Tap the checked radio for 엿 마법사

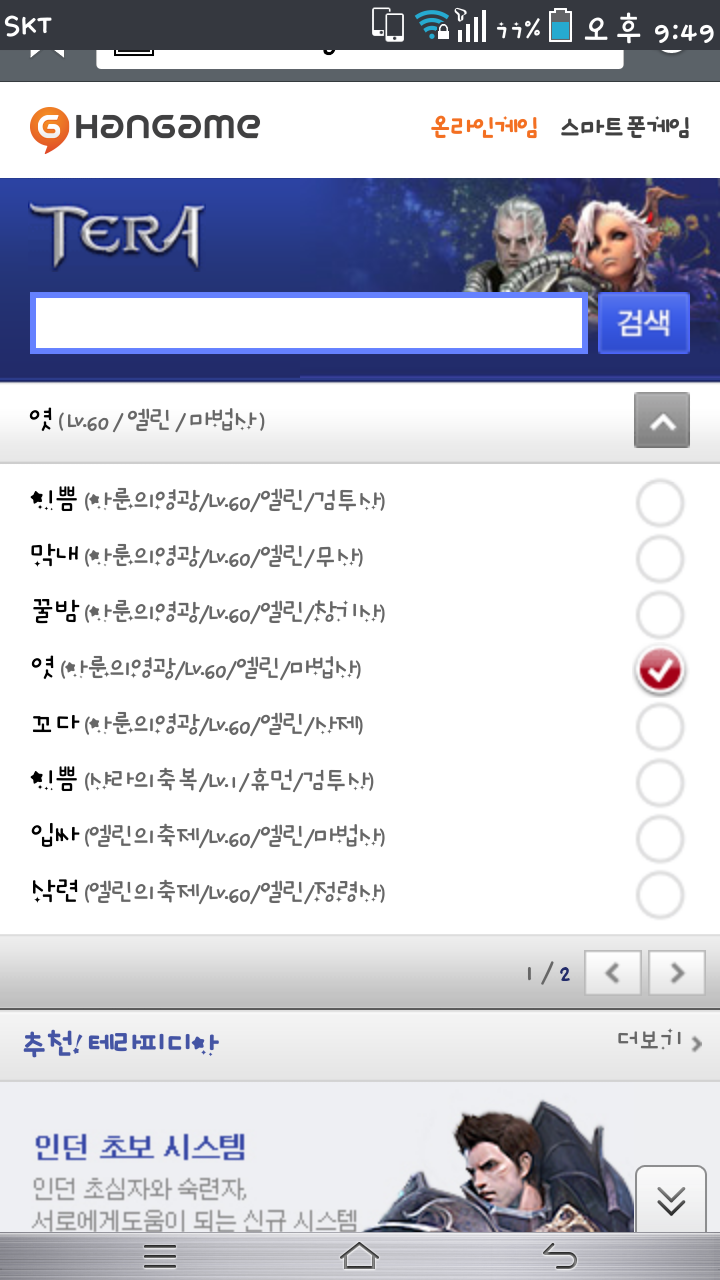[660, 670]
